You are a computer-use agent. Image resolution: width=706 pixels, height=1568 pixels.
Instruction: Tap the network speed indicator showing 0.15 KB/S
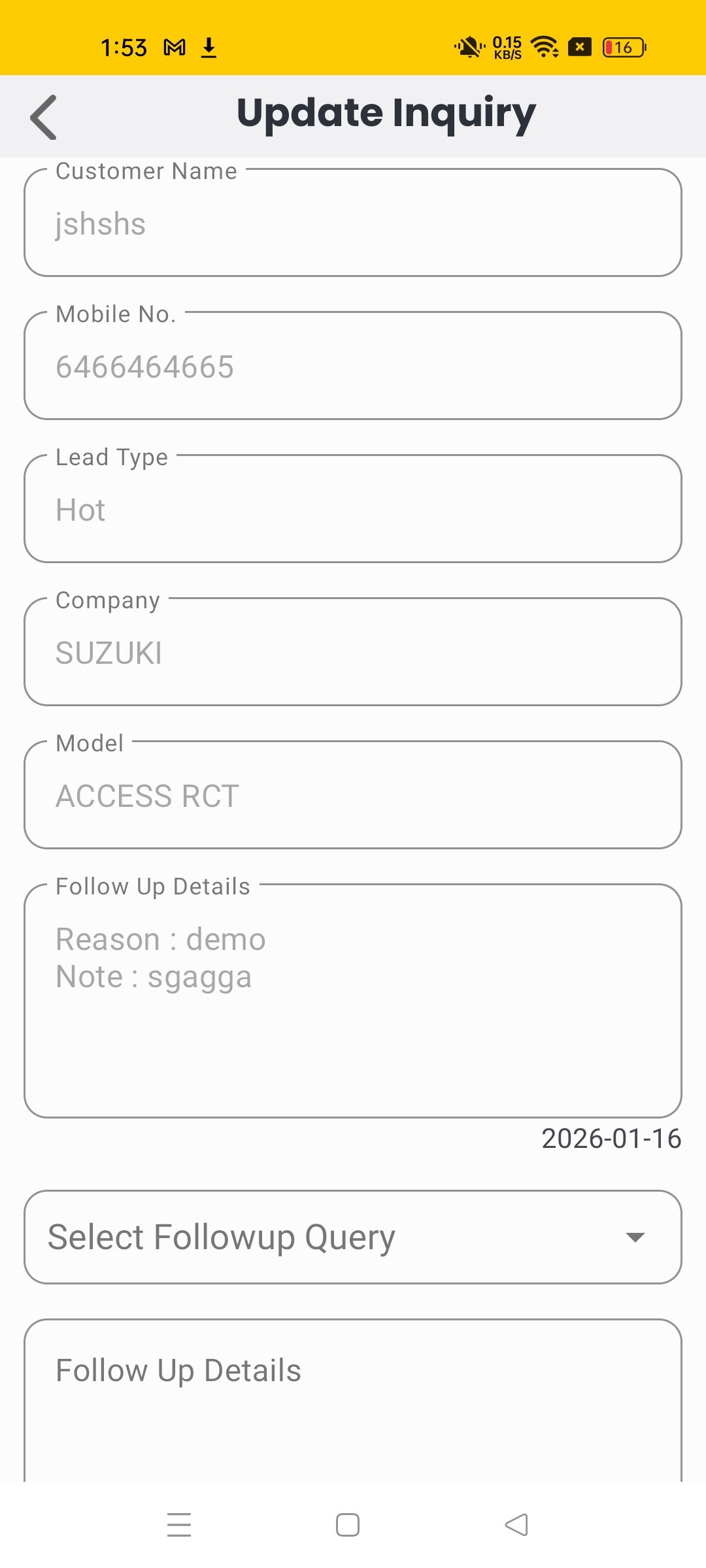point(506,46)
